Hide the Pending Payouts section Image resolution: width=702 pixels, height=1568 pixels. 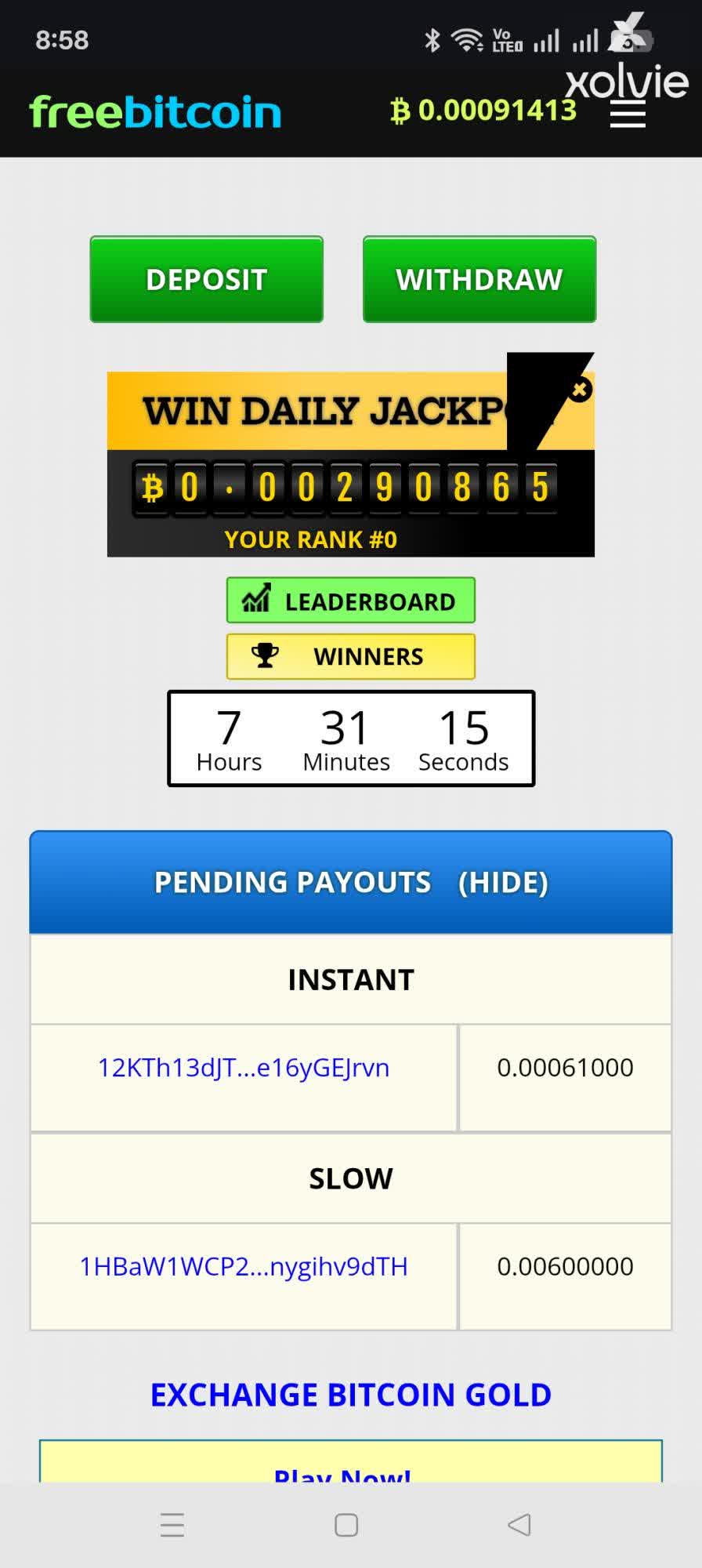[504, 882]
